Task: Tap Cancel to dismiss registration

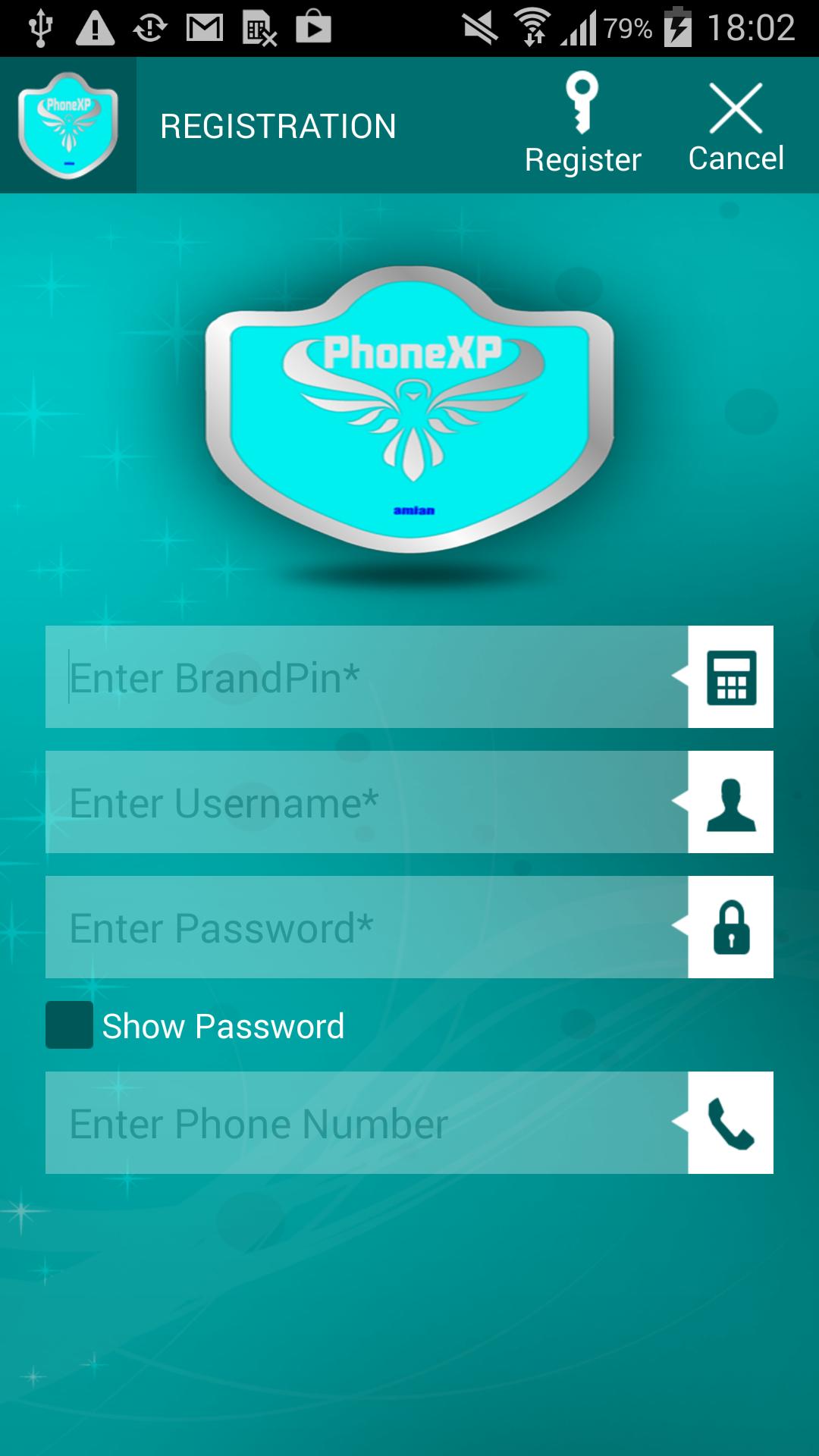Action: pyautogui.click(x=735, y=125)
